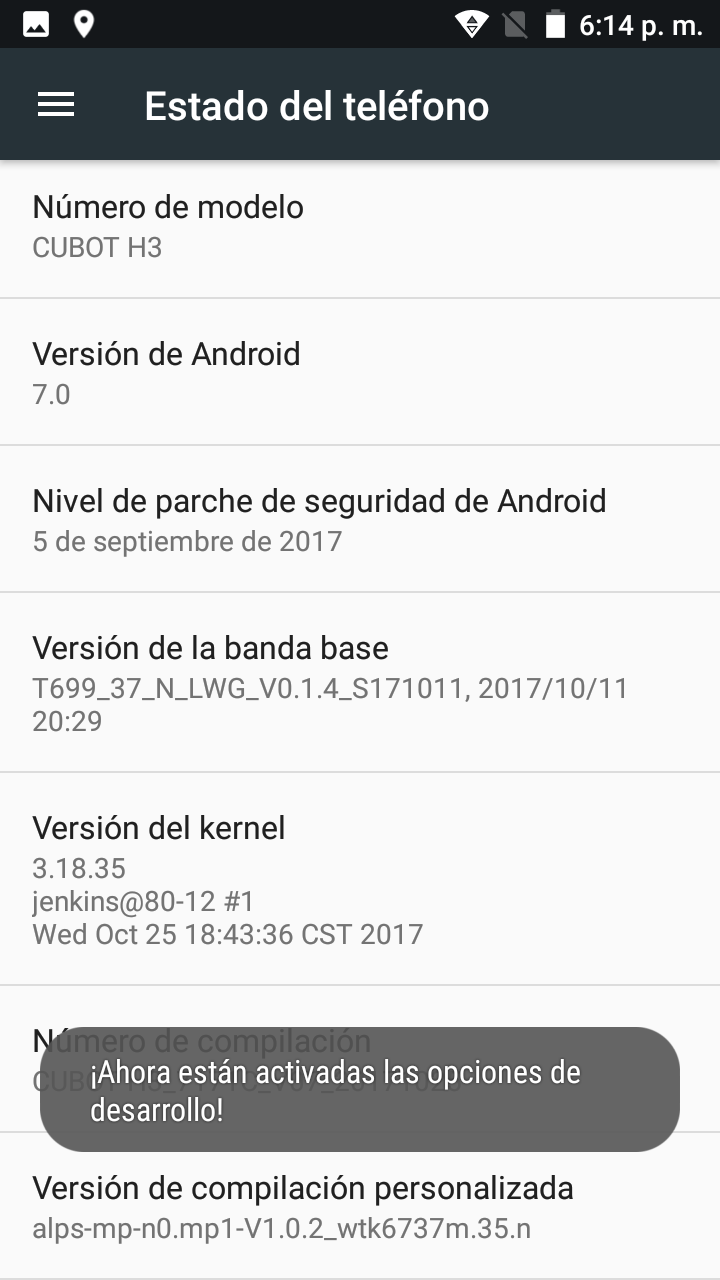Select Versión de compilación personalizada

coord(360,1207)
